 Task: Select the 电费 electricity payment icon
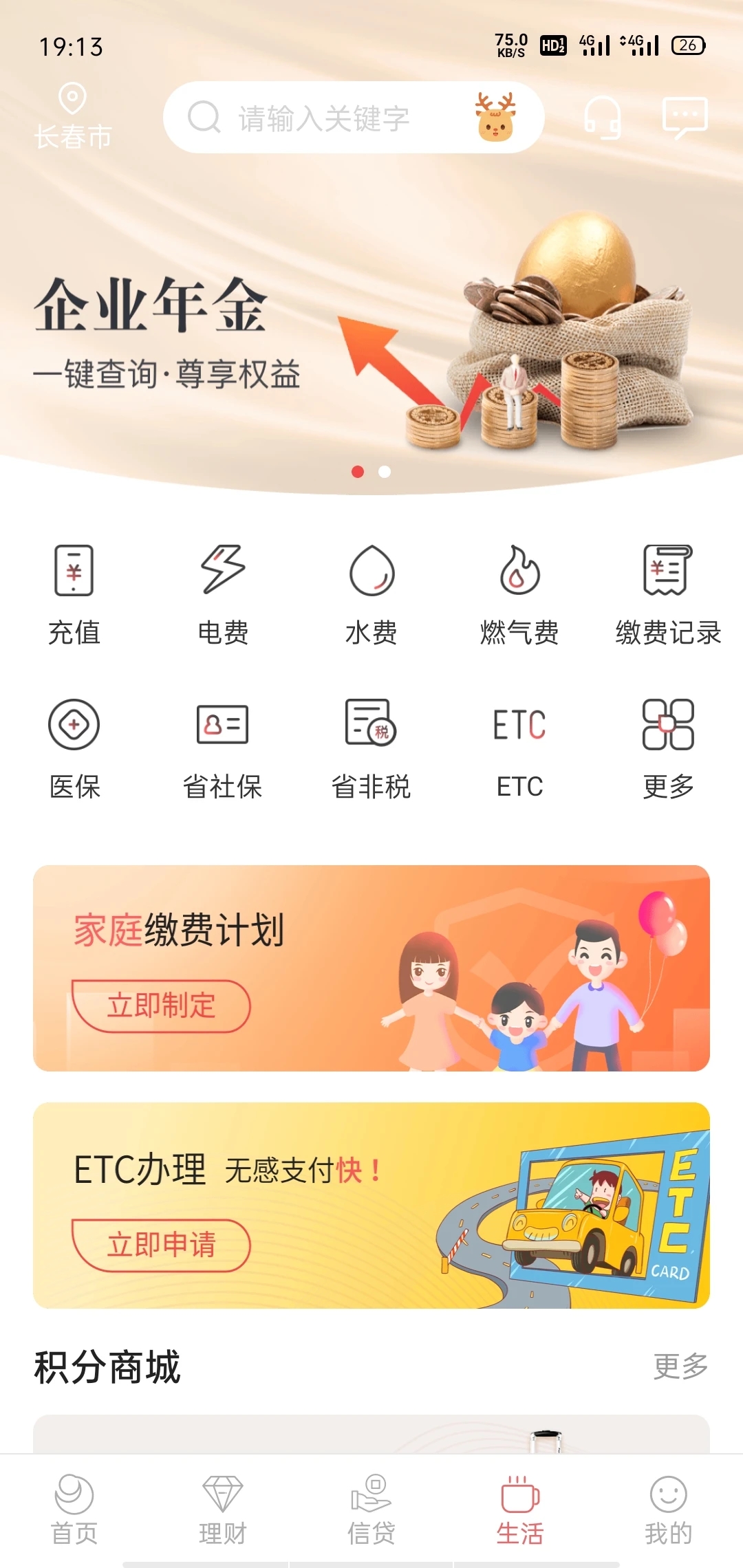tap(222, 591)
